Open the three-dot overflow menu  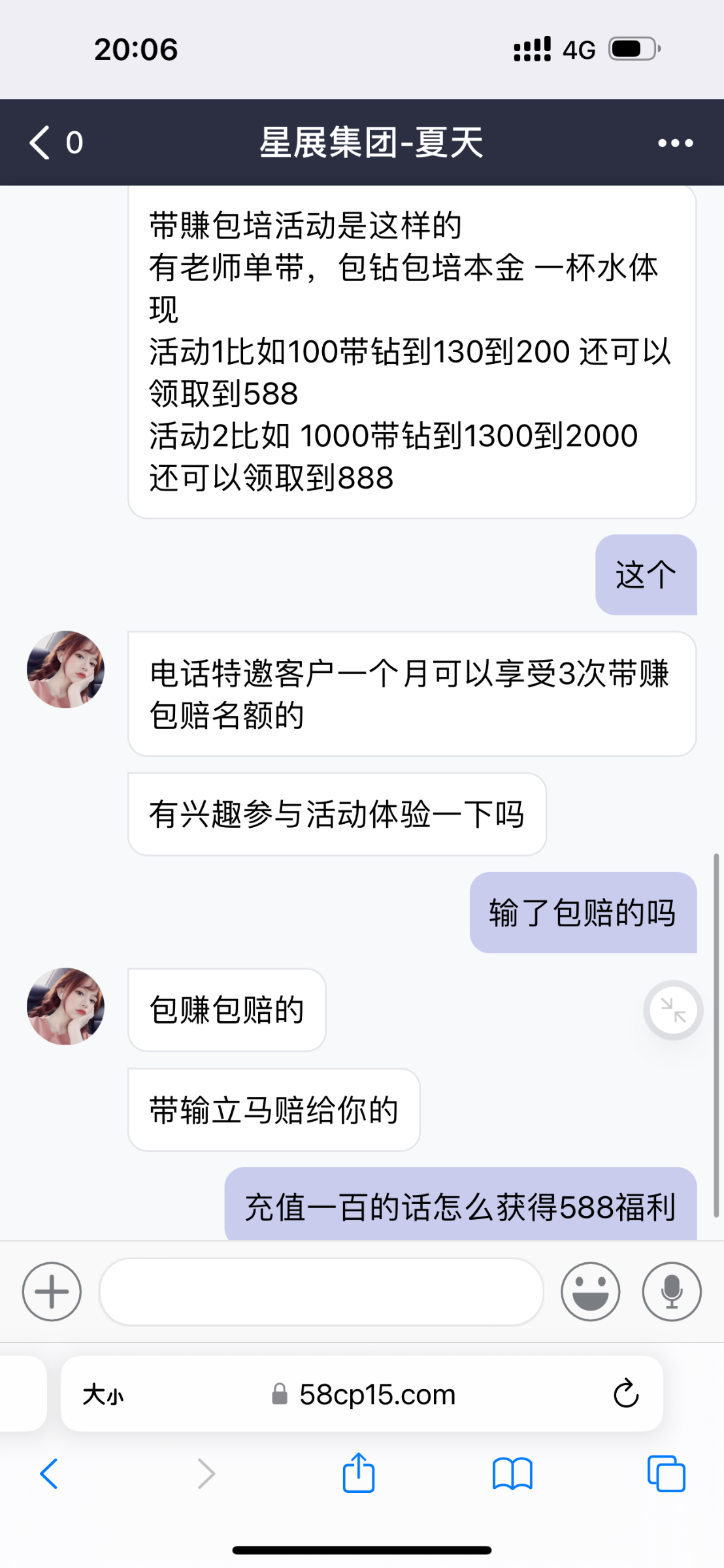point(675,143)
